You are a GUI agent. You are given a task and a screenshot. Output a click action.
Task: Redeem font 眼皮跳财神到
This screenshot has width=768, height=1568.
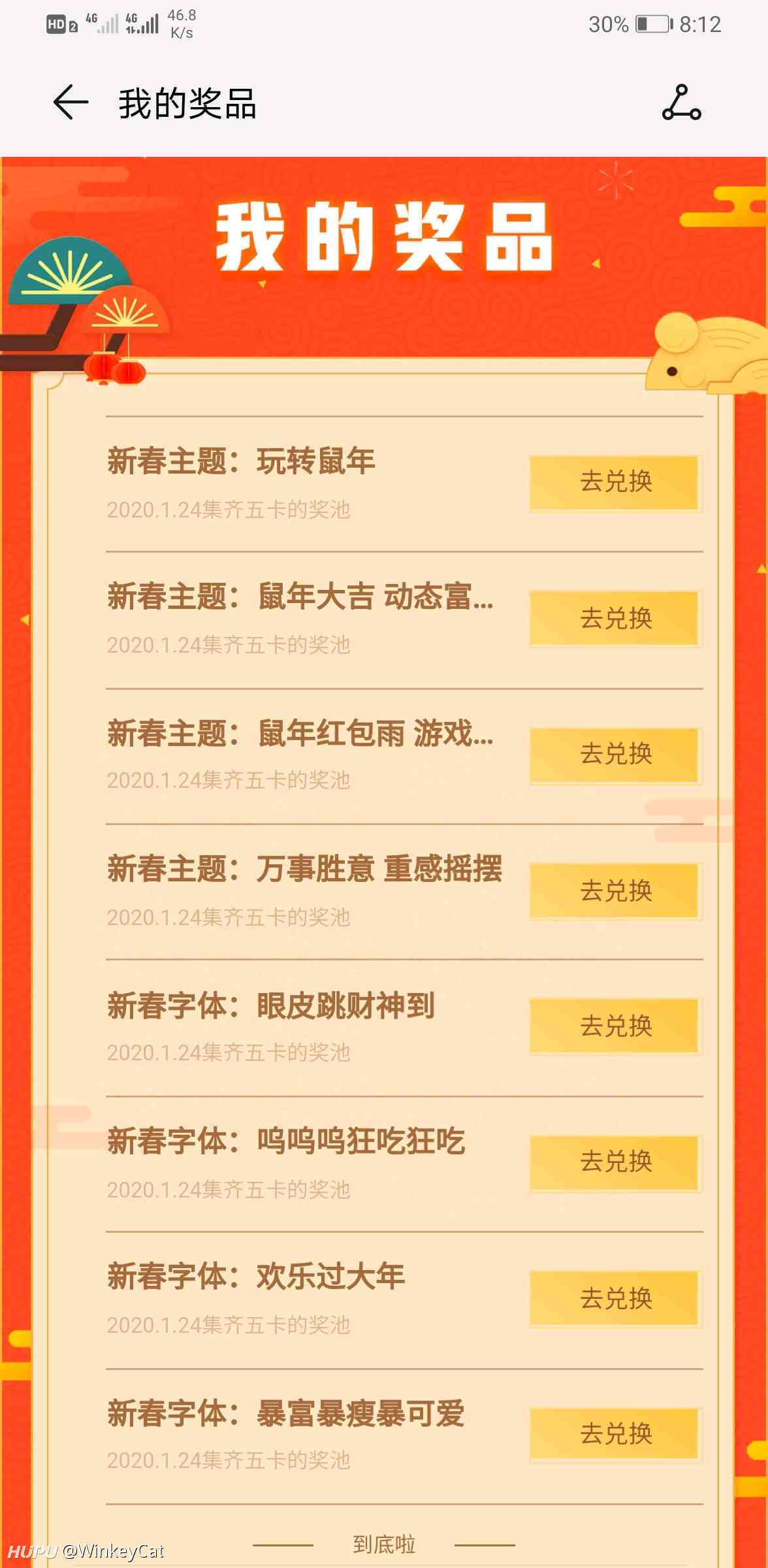[615, 1026]
